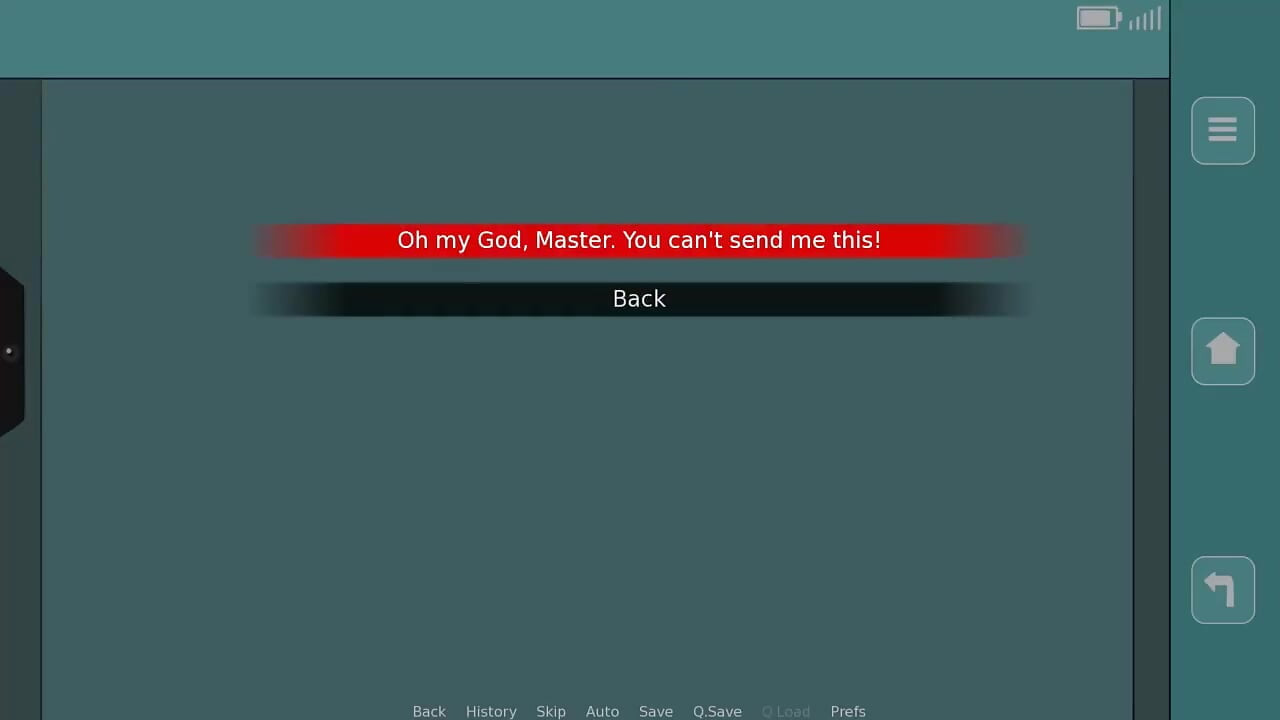1280x720 pixels.
Task: Tap the in-game phone return arrow
Action: coord(1222,589)
